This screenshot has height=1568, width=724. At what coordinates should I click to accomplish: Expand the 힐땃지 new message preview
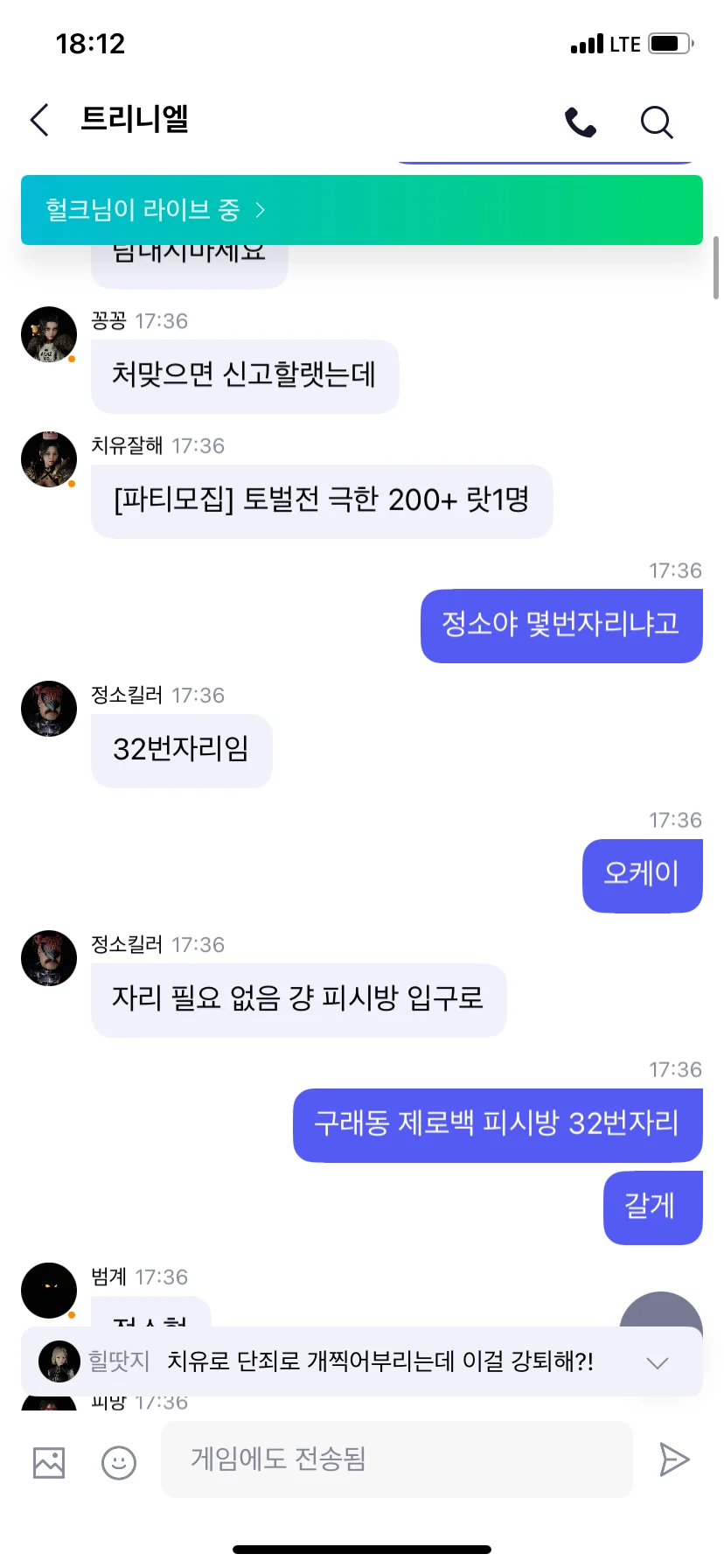coord(657,1362)
